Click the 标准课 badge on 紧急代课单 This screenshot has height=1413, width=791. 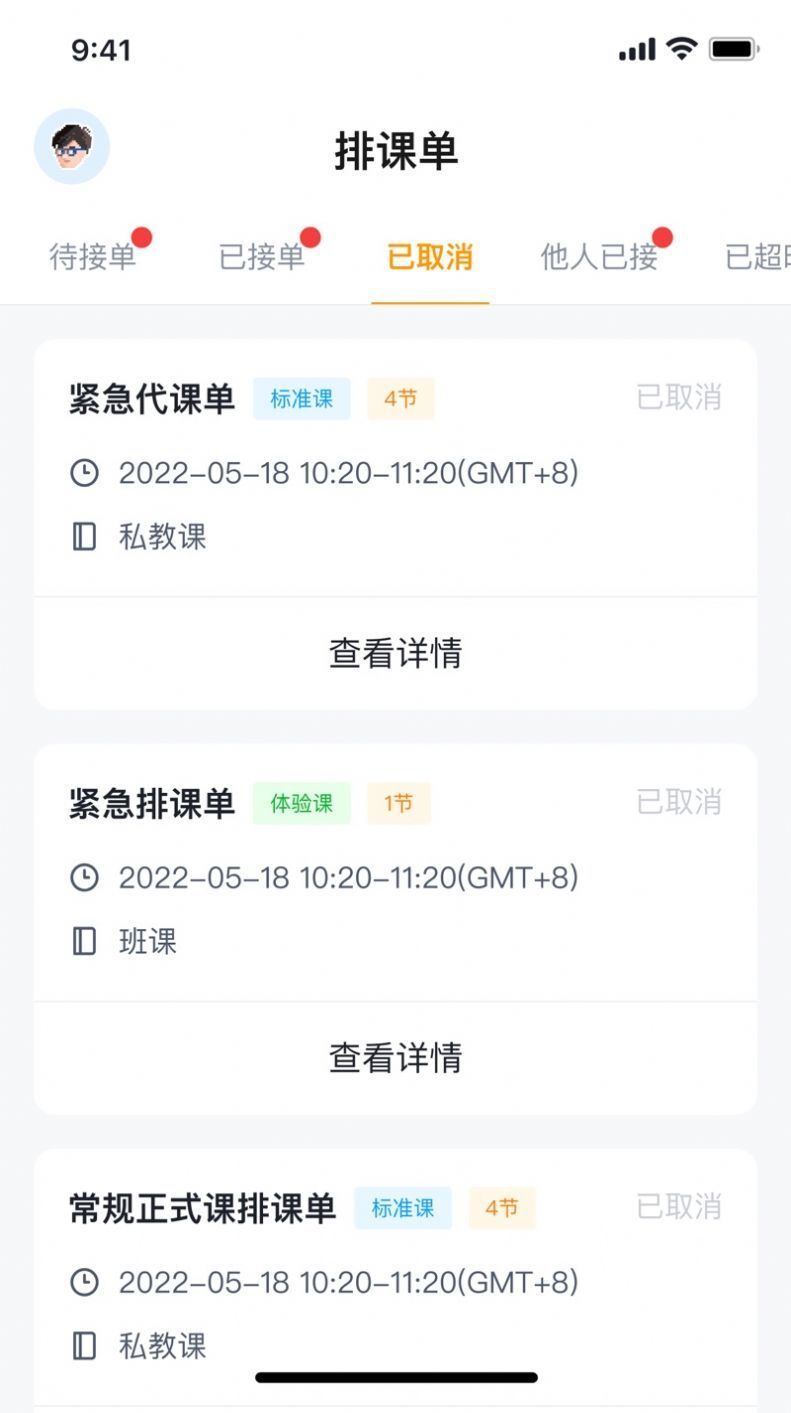[302, 398]
